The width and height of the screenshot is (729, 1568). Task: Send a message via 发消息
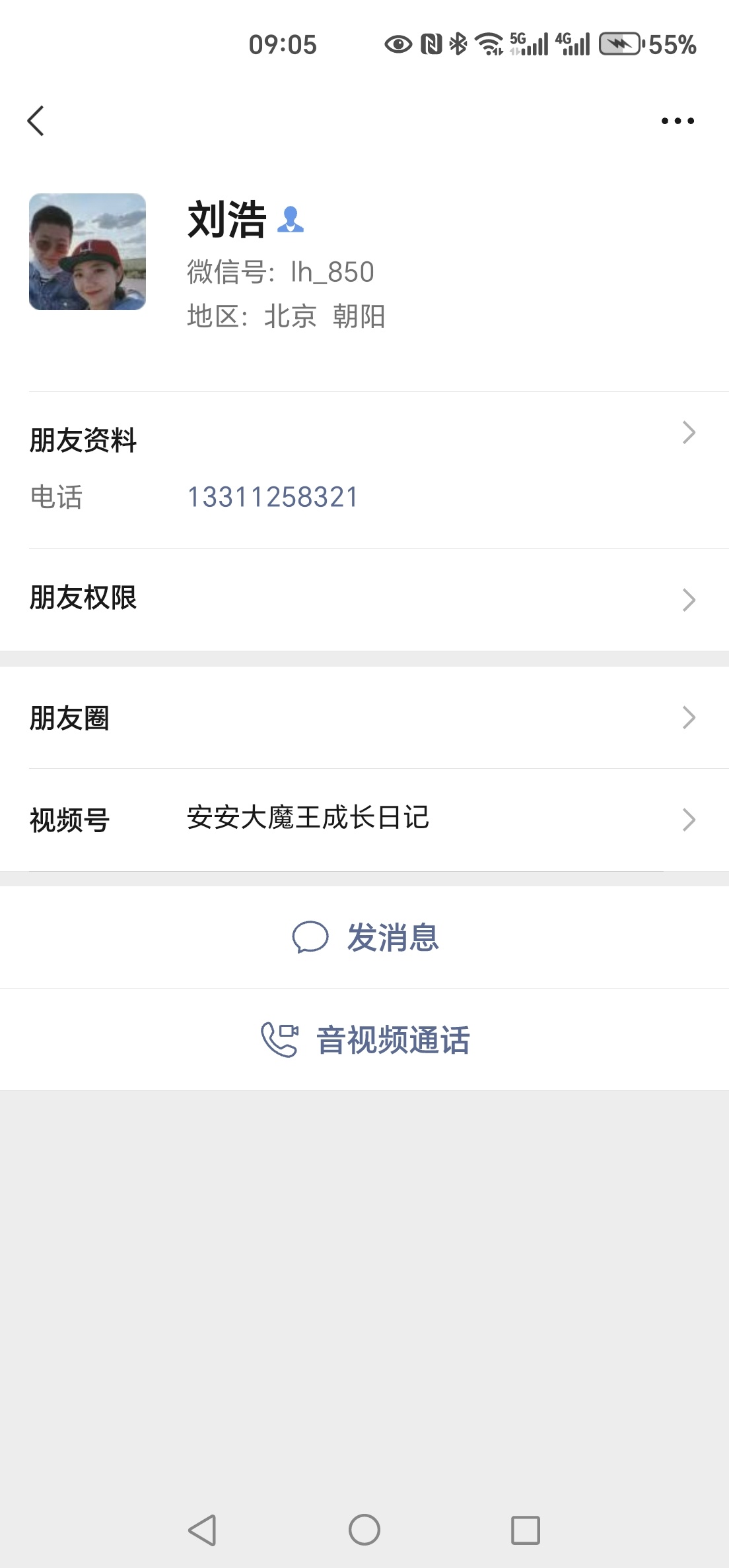(x=365, y=937)
